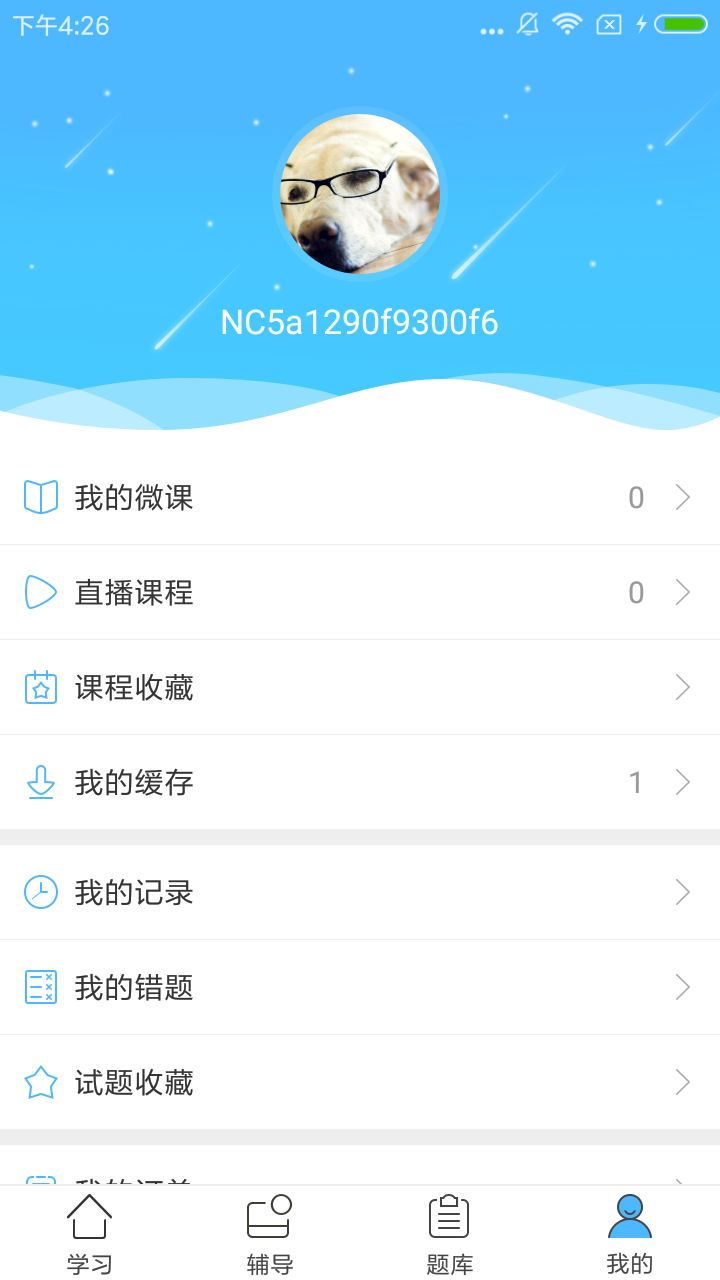Open 直播课程 live courses
This screenshot has height=1280, width=720.
tap(360, 592)
